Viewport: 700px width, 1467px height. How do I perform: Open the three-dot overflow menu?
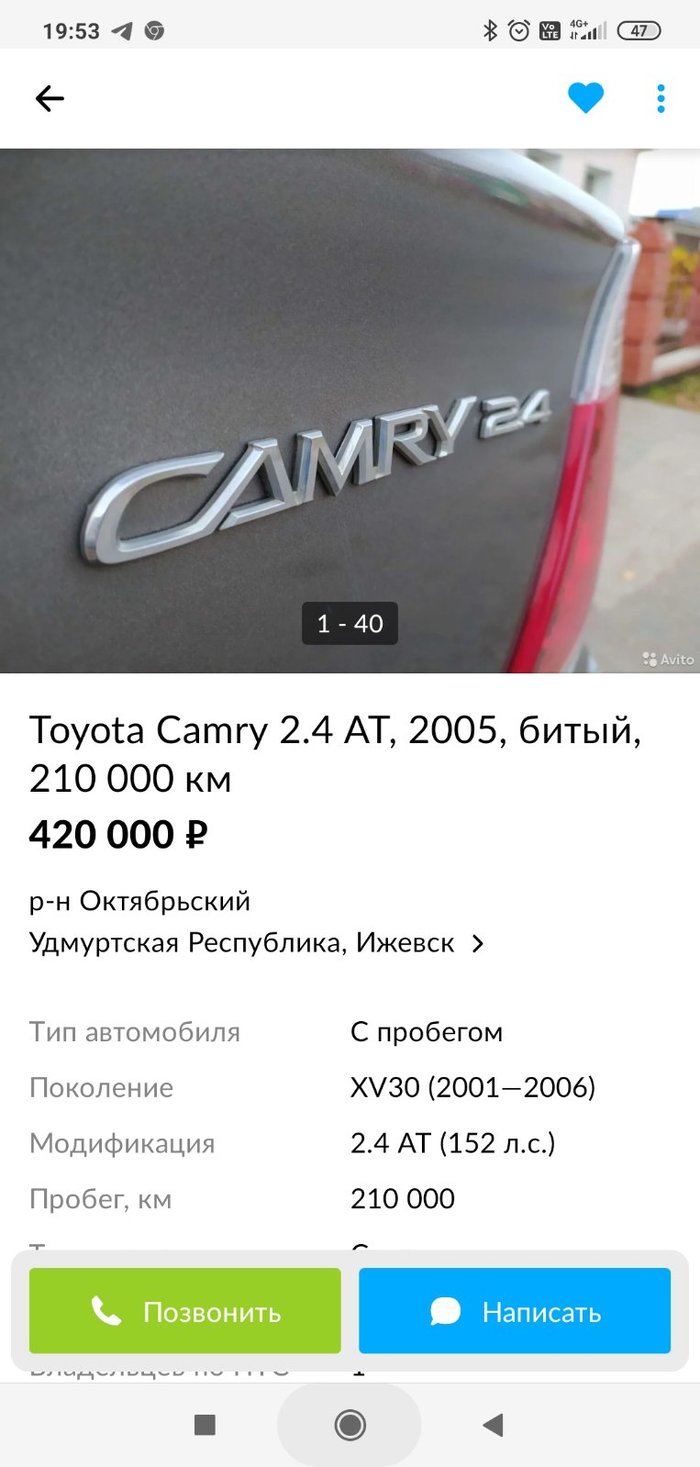tap(660, 98)
